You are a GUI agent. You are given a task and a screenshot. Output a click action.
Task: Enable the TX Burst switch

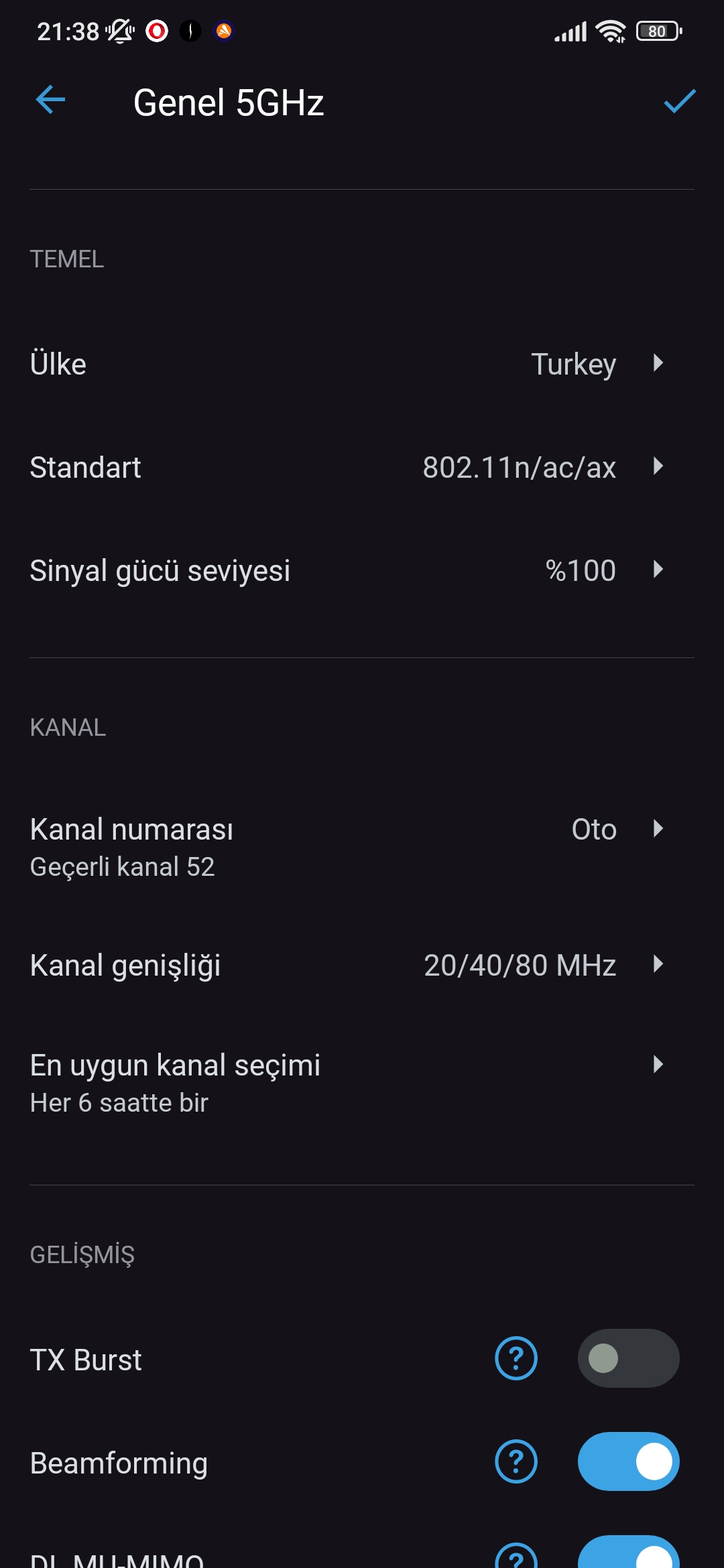click(629, 1358)
